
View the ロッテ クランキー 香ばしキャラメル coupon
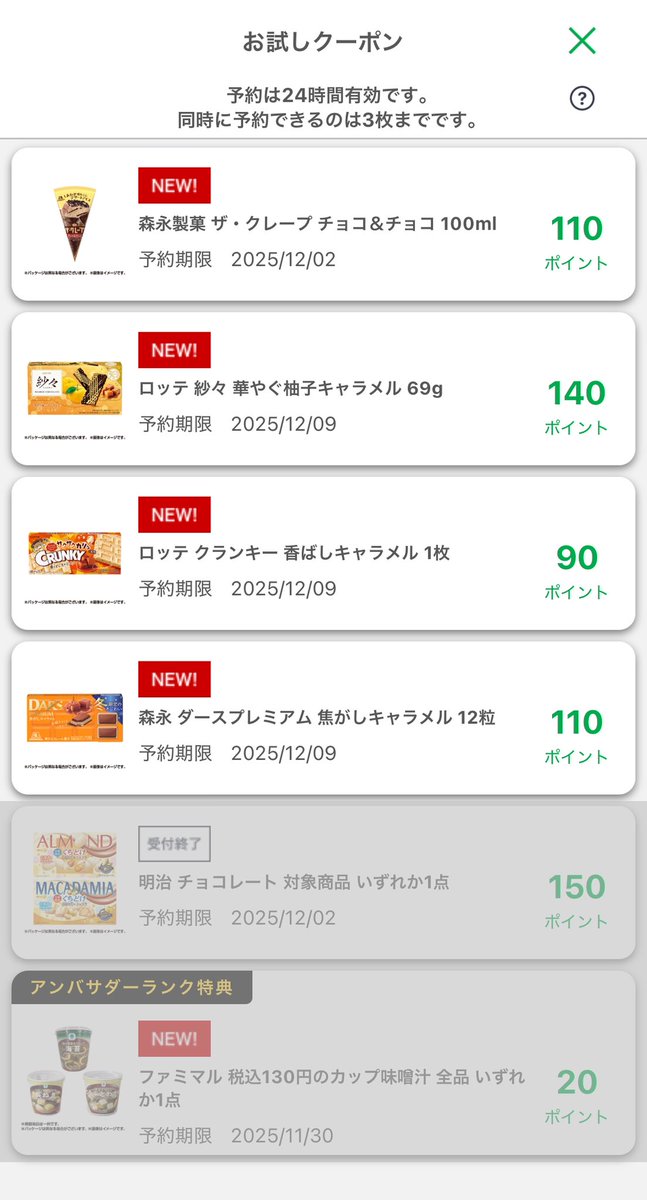[x=323, y=553]
